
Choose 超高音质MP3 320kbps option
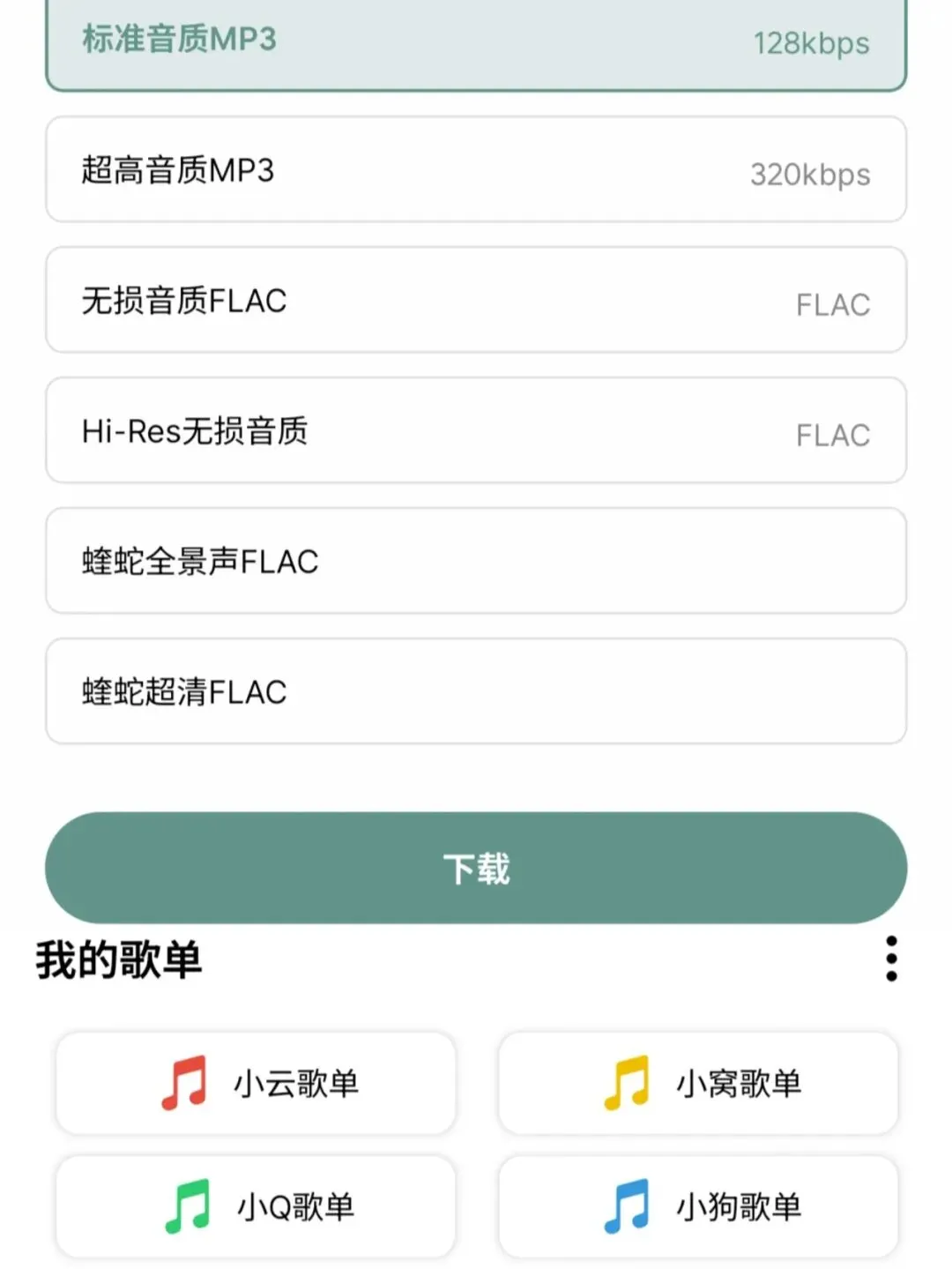(476, 169)
